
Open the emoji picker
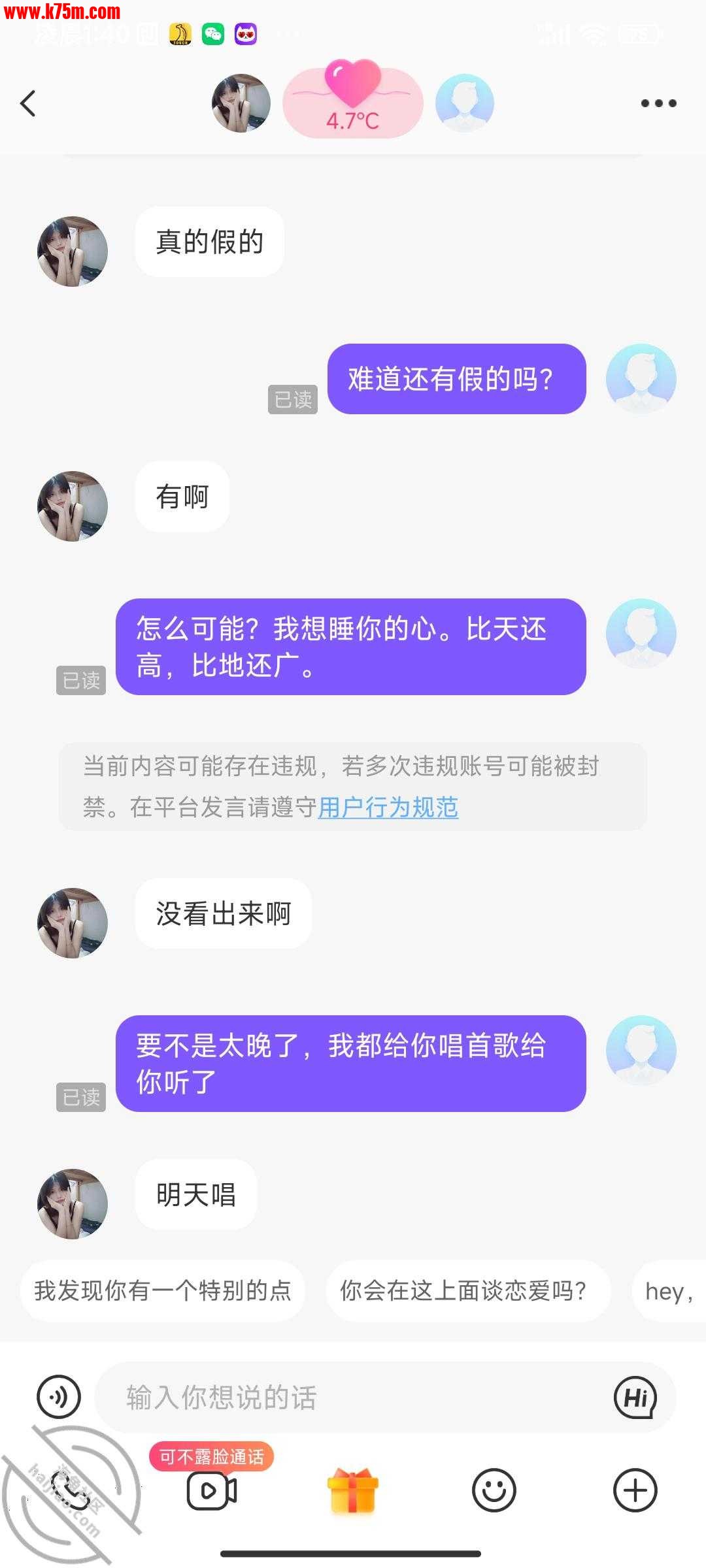494,1491
